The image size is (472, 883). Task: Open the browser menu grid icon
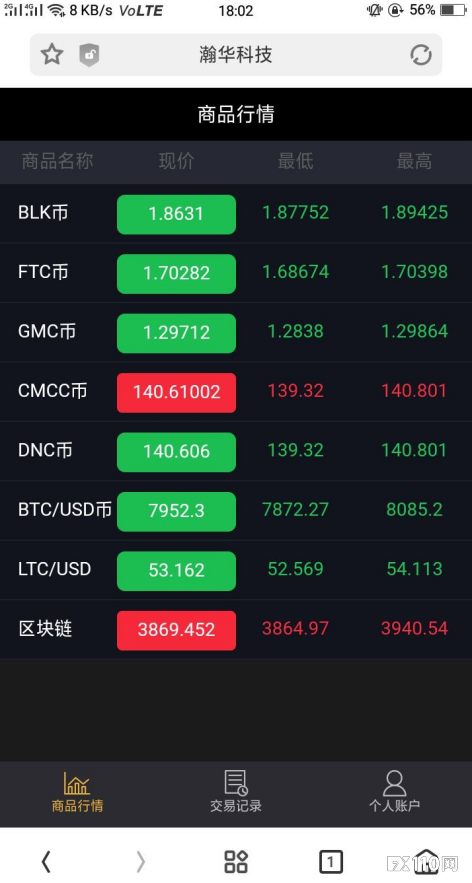pos(236,861)
